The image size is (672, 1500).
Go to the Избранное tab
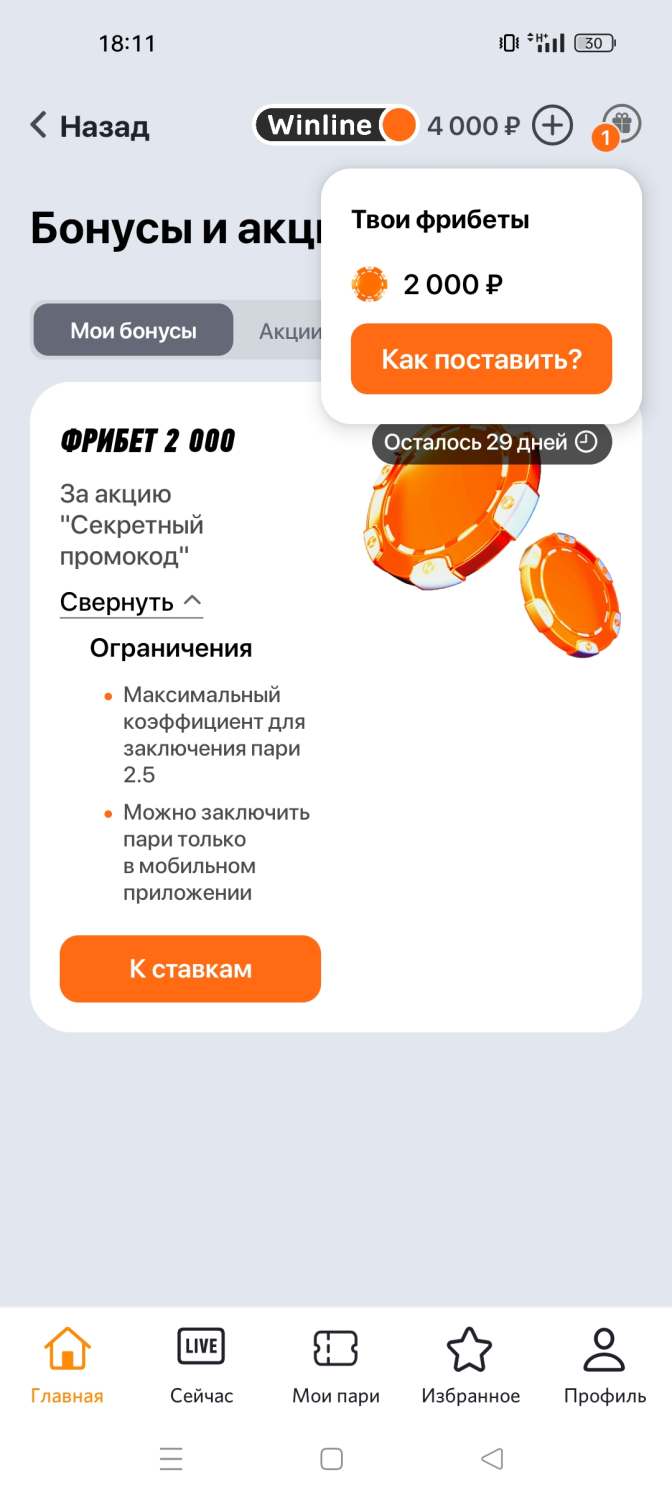click(x=470, y=1366)
